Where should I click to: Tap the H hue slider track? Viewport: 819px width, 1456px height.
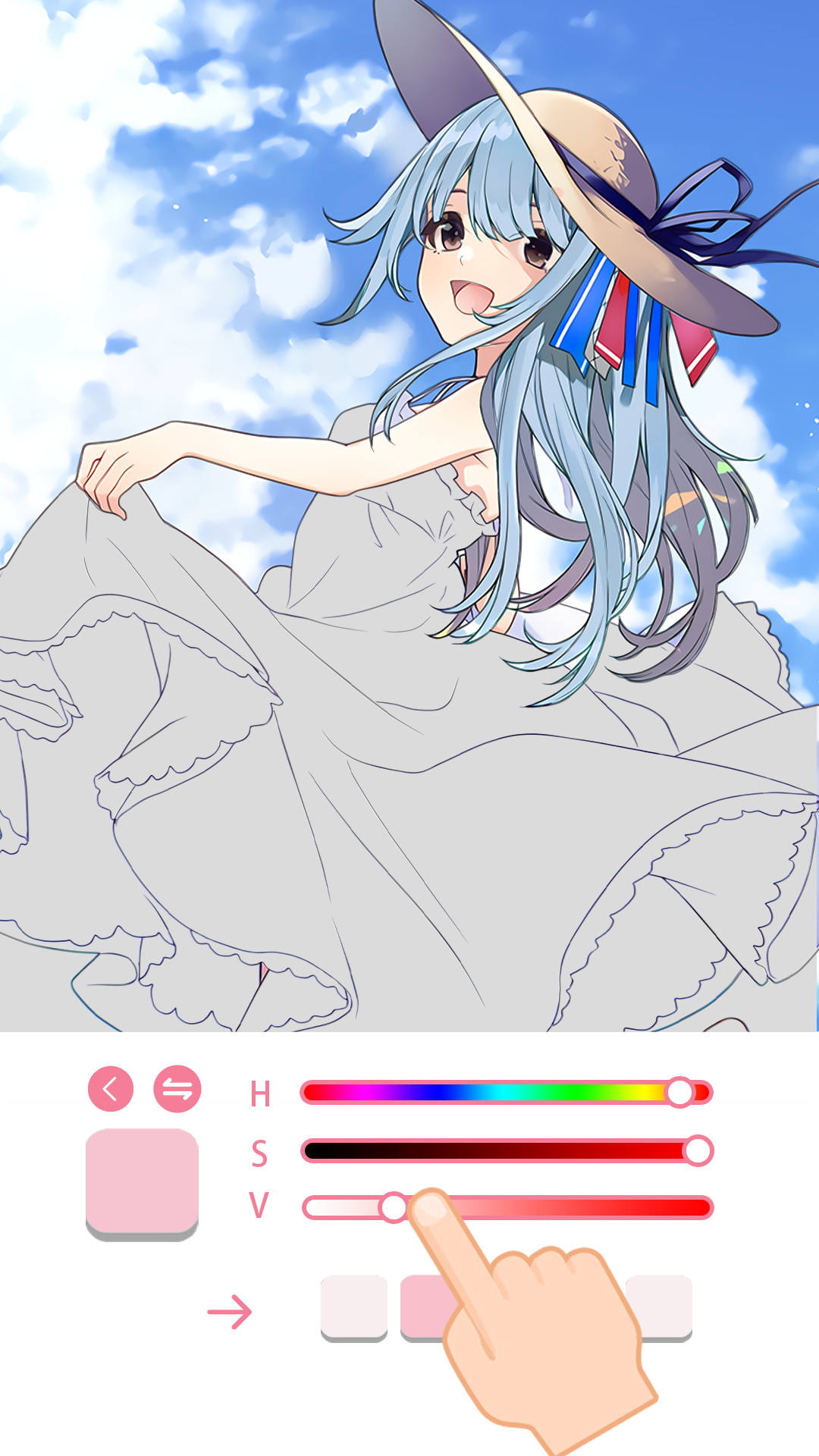click(485, 1093)
